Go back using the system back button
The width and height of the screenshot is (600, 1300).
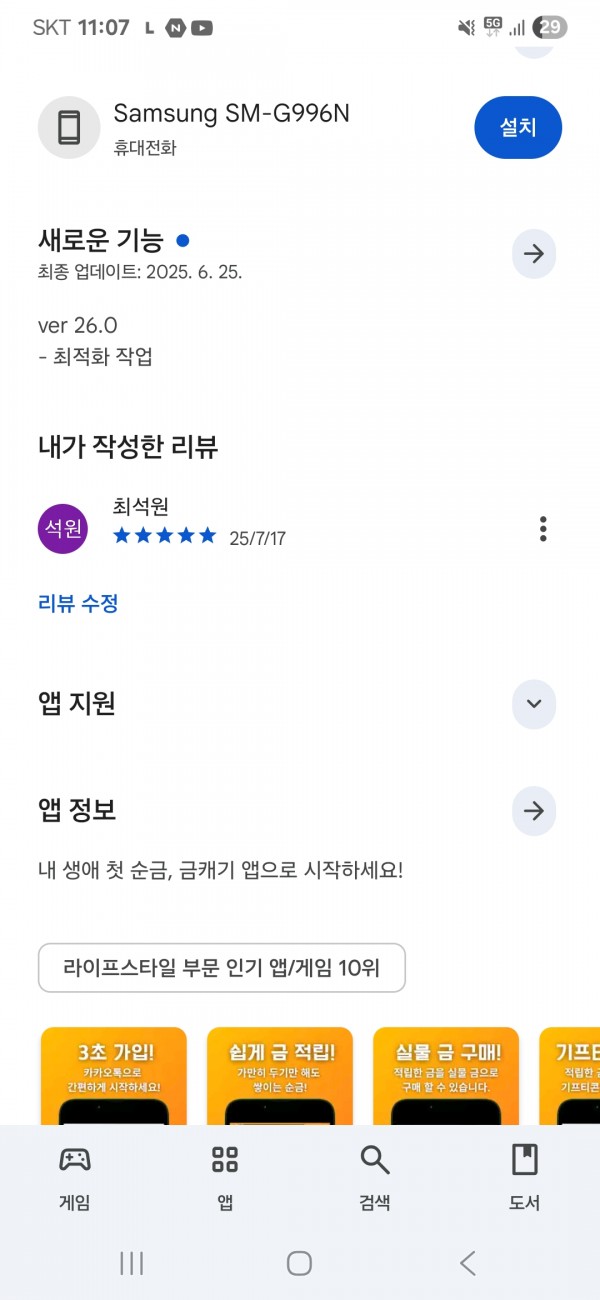(468, 1263)
